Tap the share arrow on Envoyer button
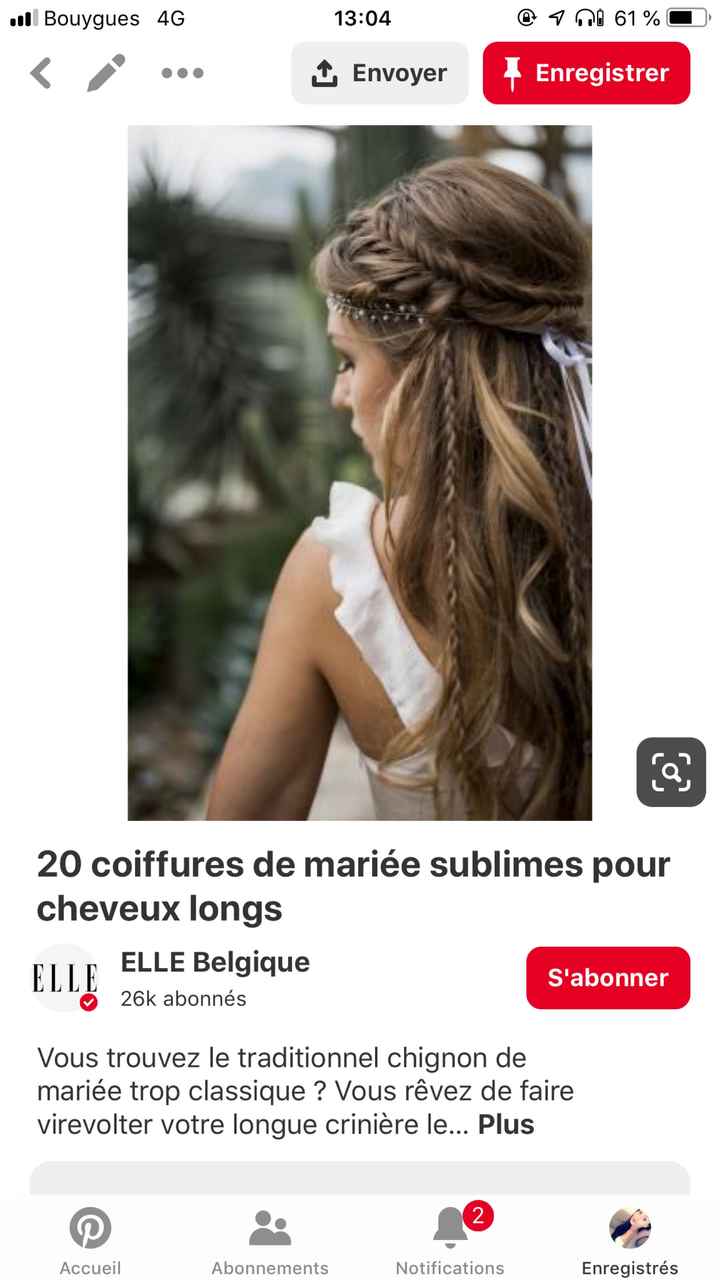 pos(323,72)
